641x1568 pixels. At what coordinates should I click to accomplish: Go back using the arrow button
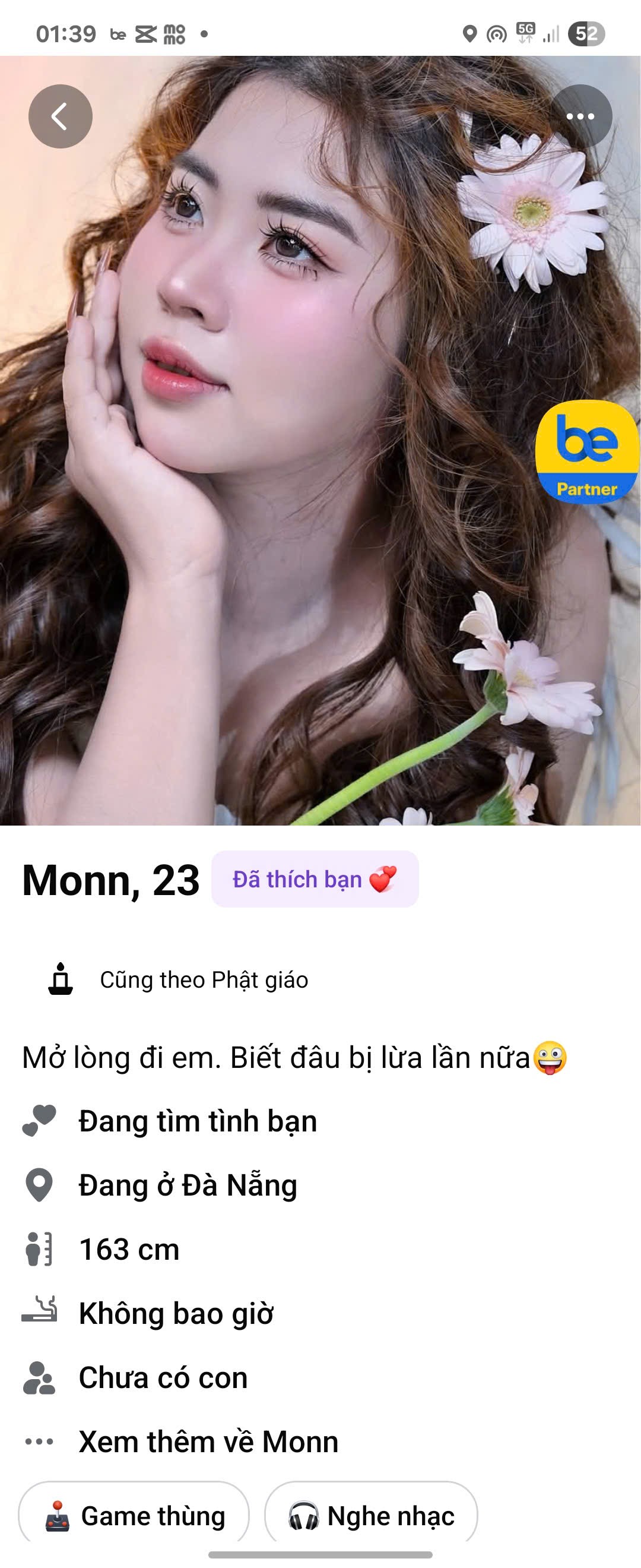[60, 116]
